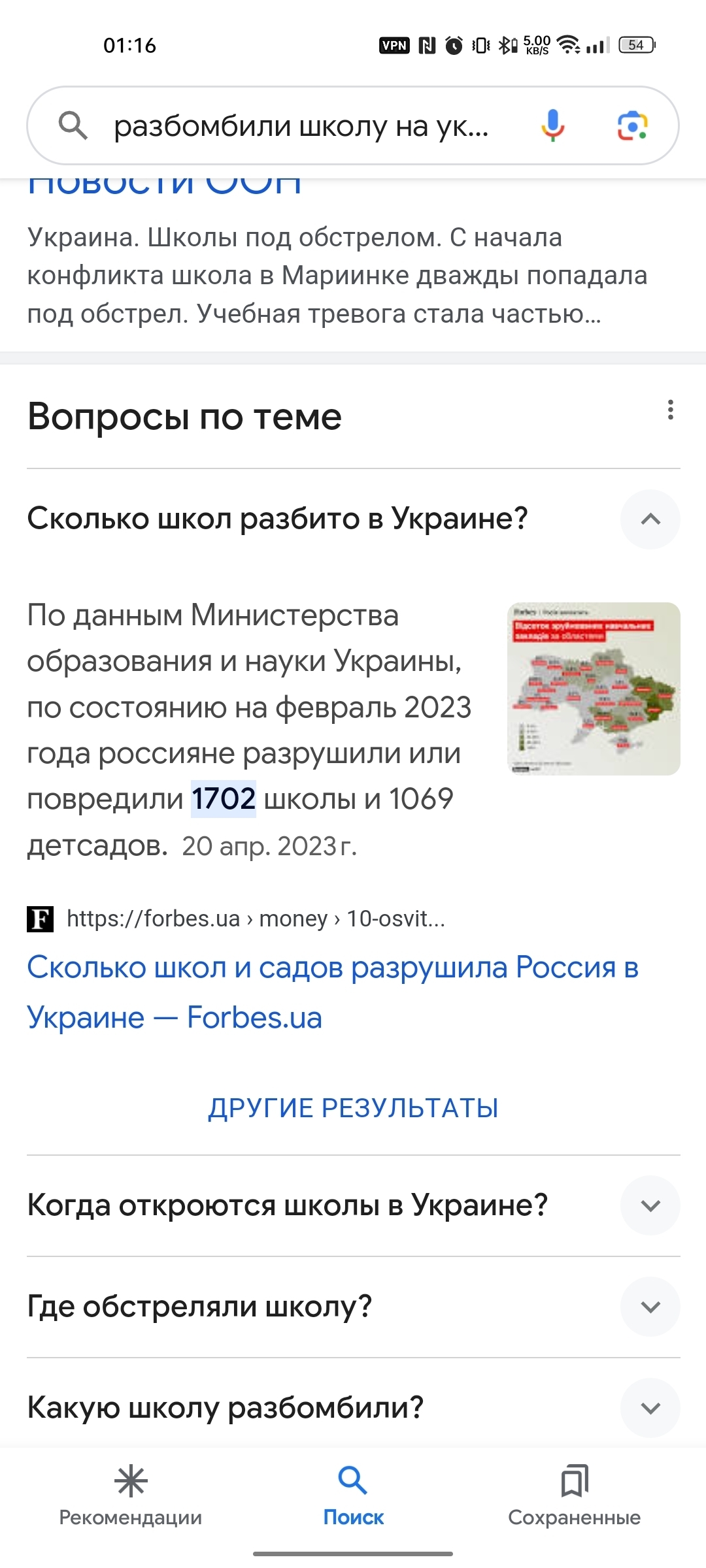Expand 'Какую школу разбомбили?' question
Image resolution: width=706 pixels, height=1568 pixels.
tap(650, 1408)
